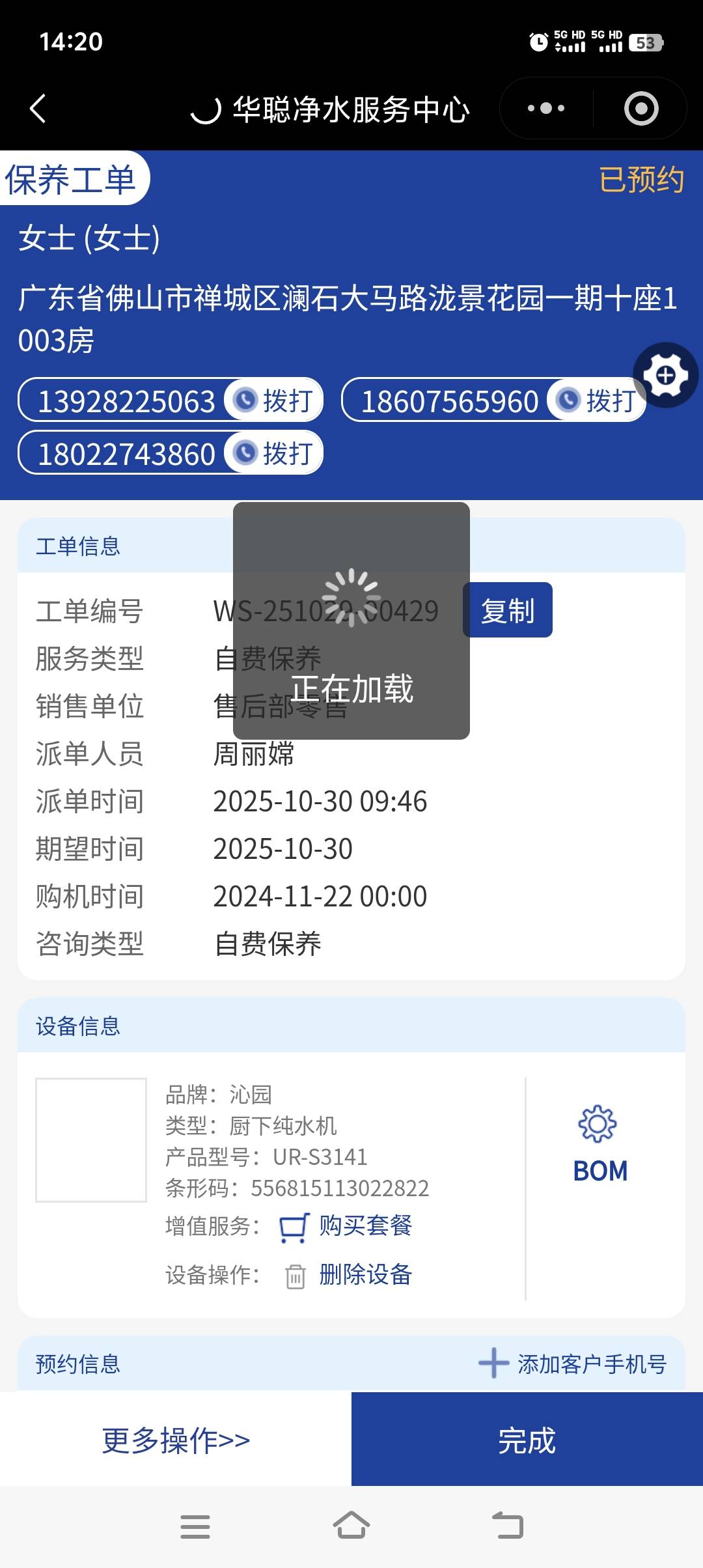
Task: Go back using the top-left arrow
Action: pyautogui.click(x=38, y=108)
